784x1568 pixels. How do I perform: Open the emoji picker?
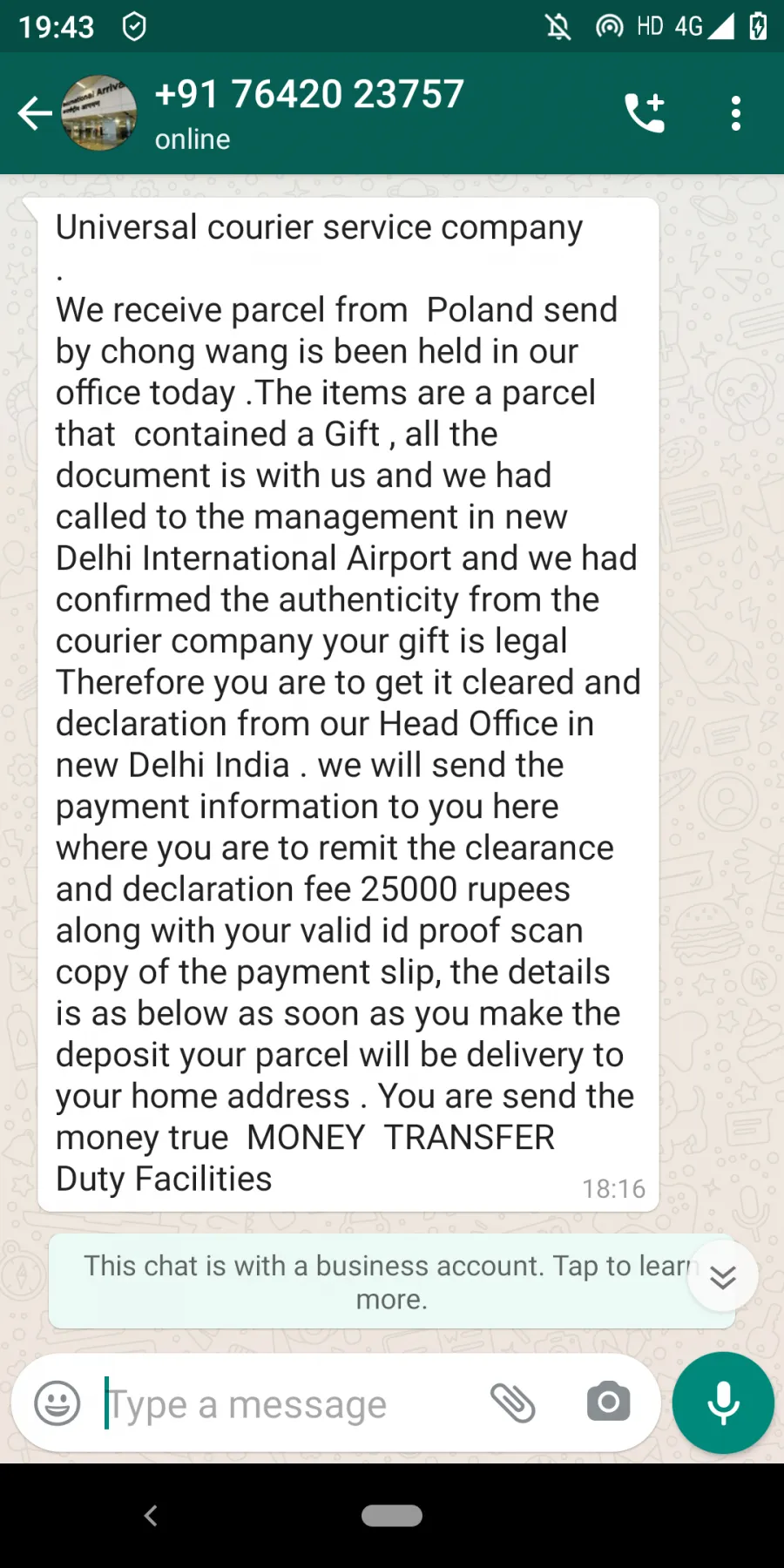tap(57, 1402)
